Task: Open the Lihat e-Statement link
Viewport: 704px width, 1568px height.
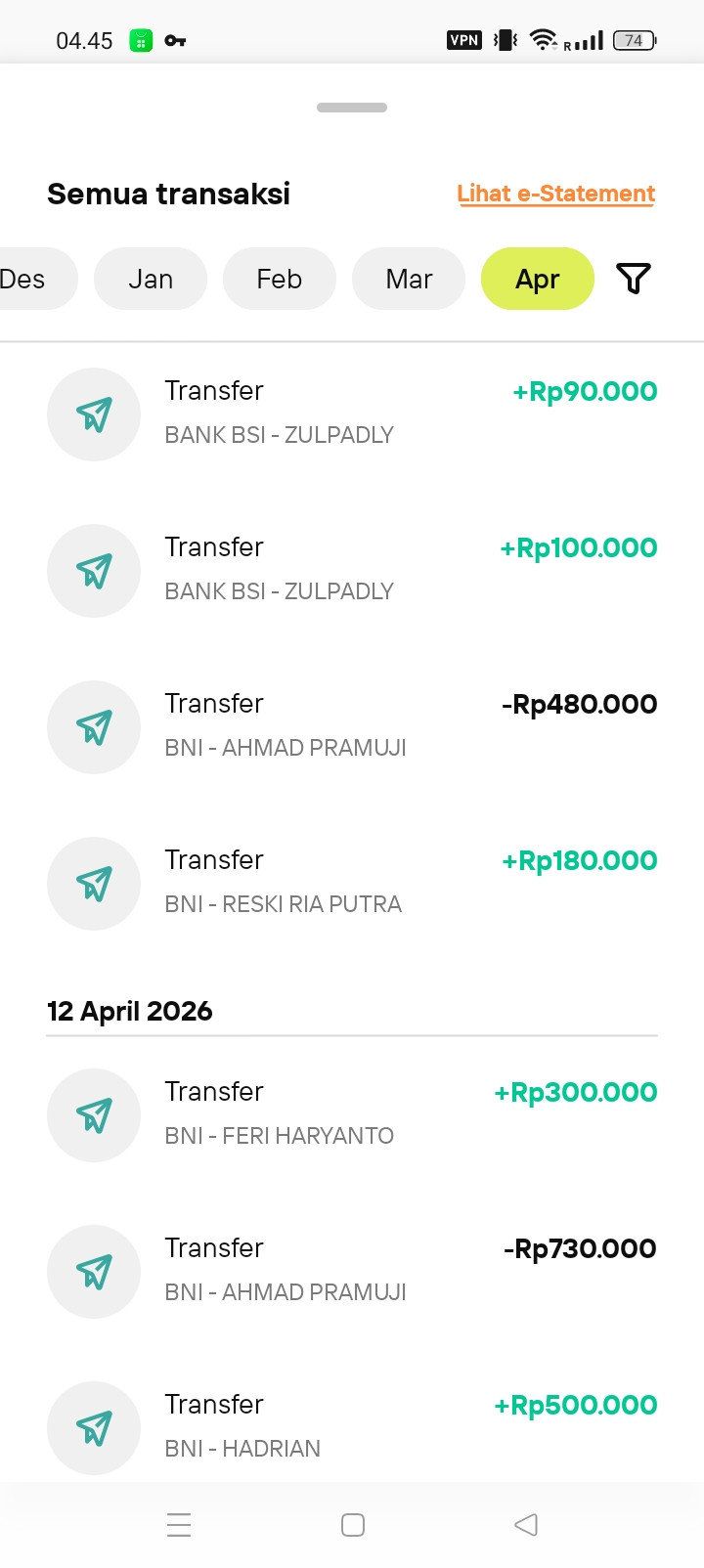Action: point(555,194)
